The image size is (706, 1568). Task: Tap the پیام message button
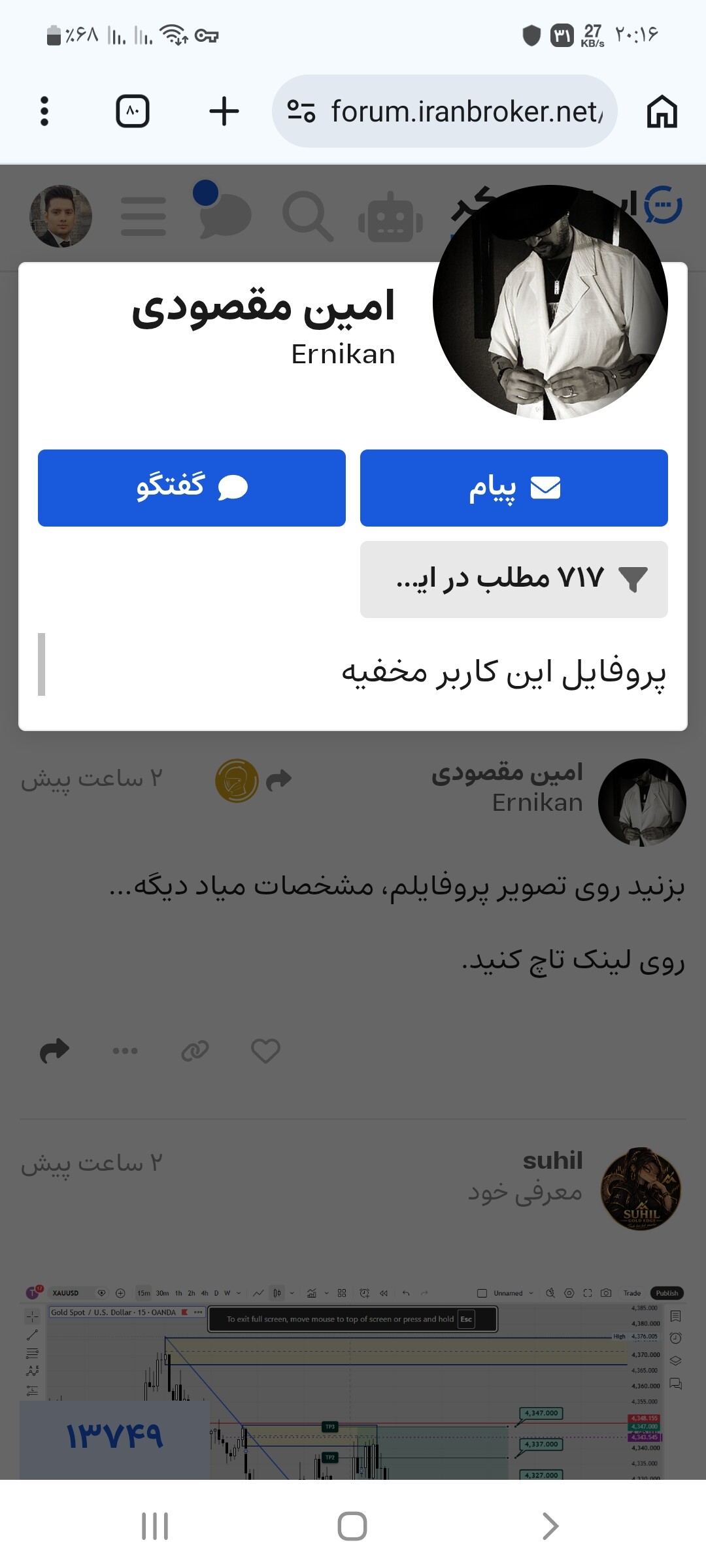514,488
